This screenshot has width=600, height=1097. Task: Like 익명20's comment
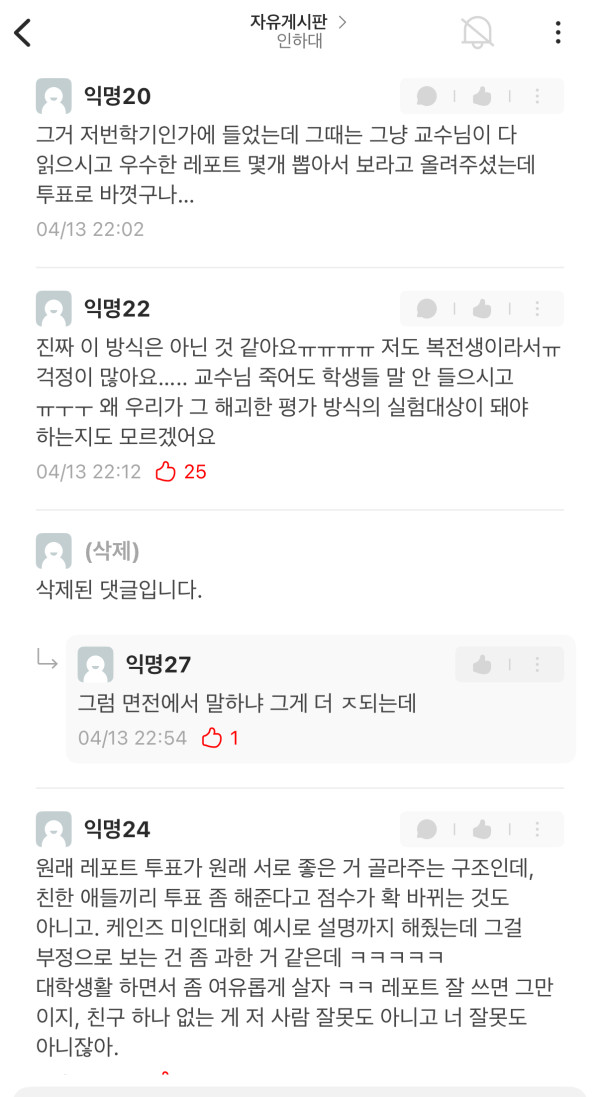[482, 96]
